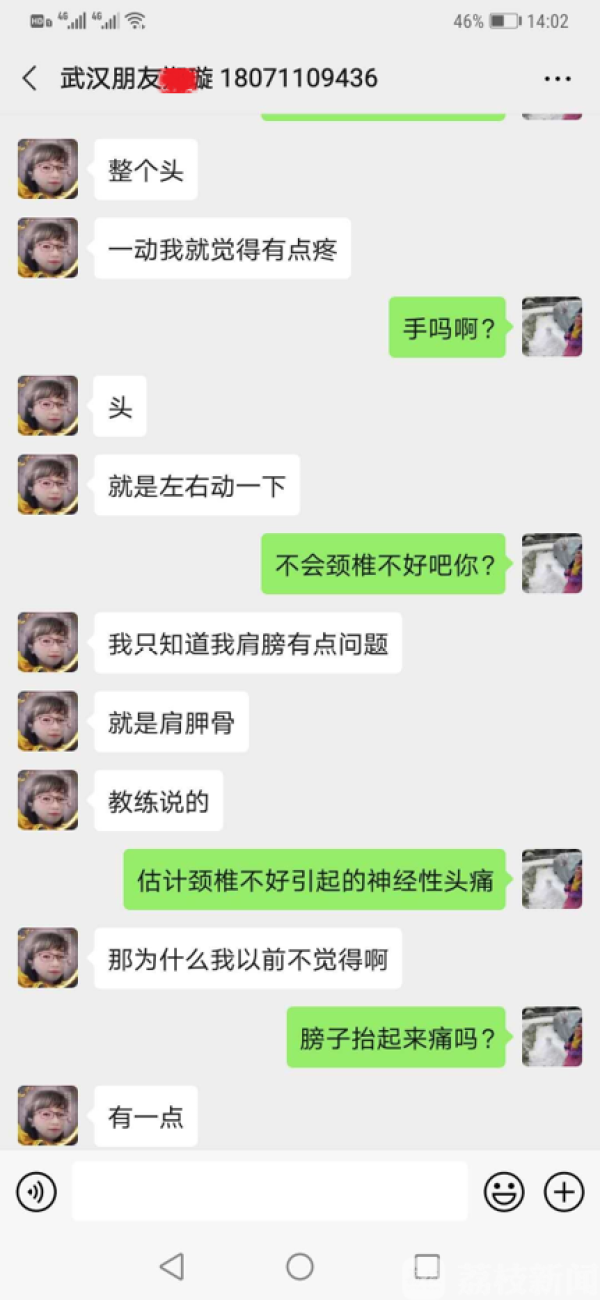
Task: Open the chat info overflow menu
Action: pyautogui.click(x=557, y=79)
